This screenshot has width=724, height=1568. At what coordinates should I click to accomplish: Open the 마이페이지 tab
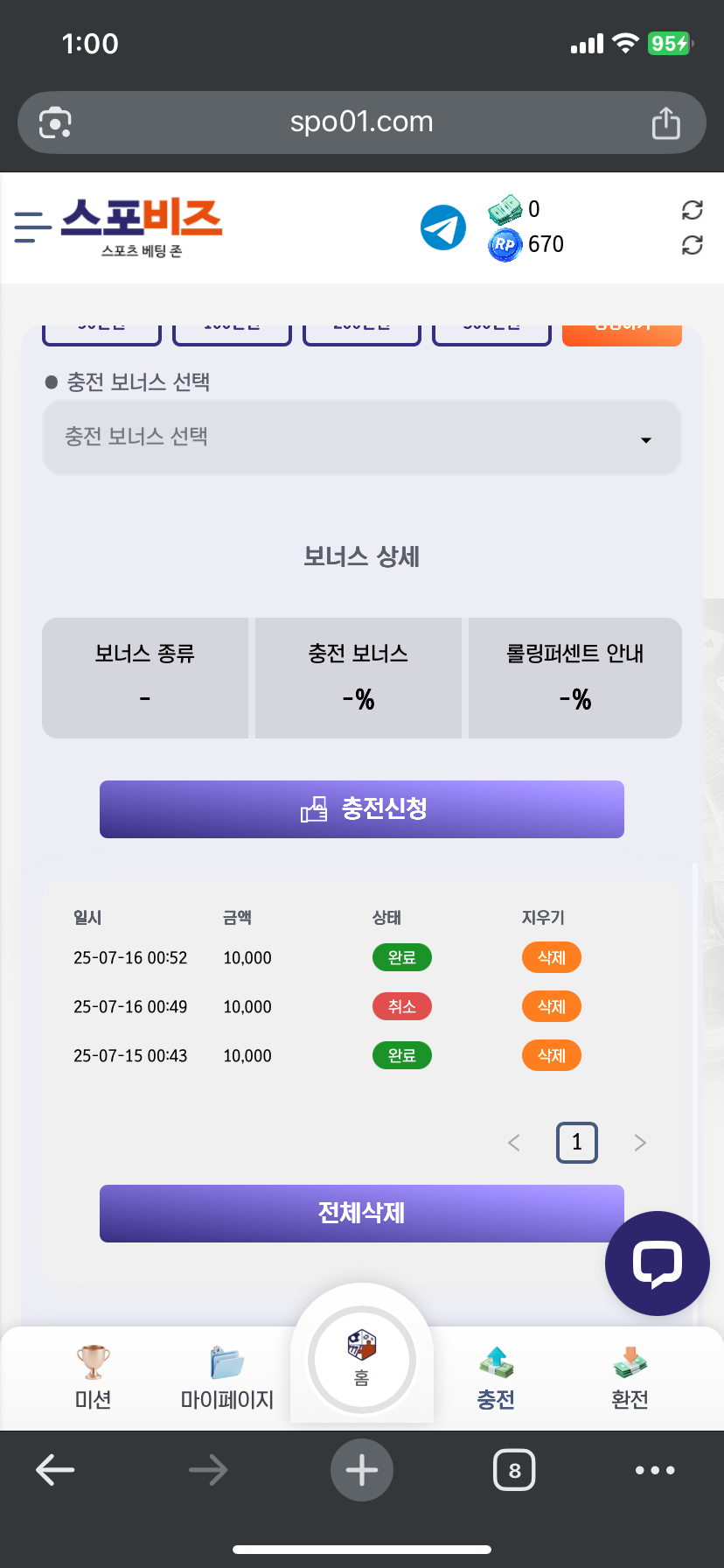(x=227, y=1377)
